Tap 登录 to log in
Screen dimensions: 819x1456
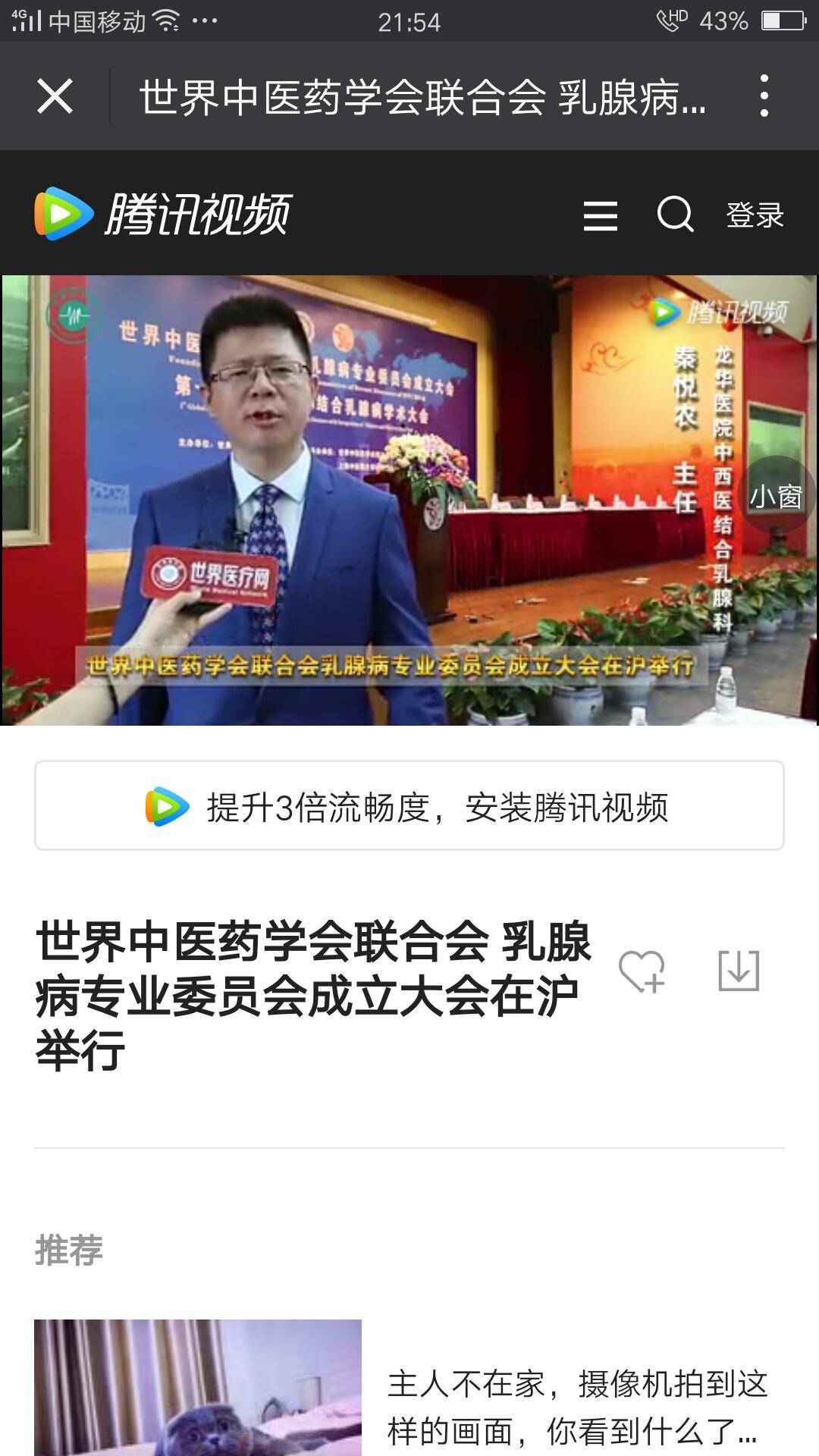point(755,215)
